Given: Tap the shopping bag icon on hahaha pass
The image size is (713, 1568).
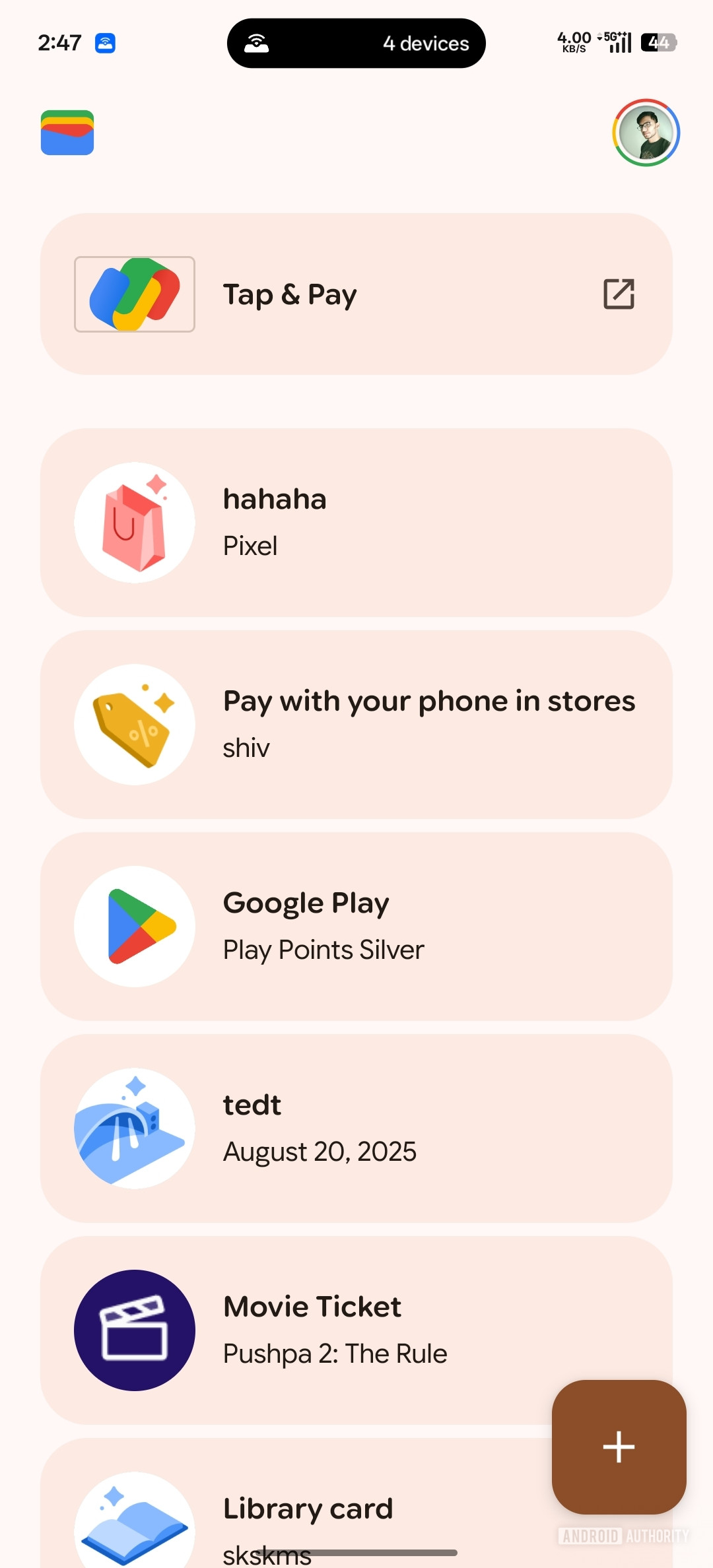Looking at the screenshot, I should [134, 523].
